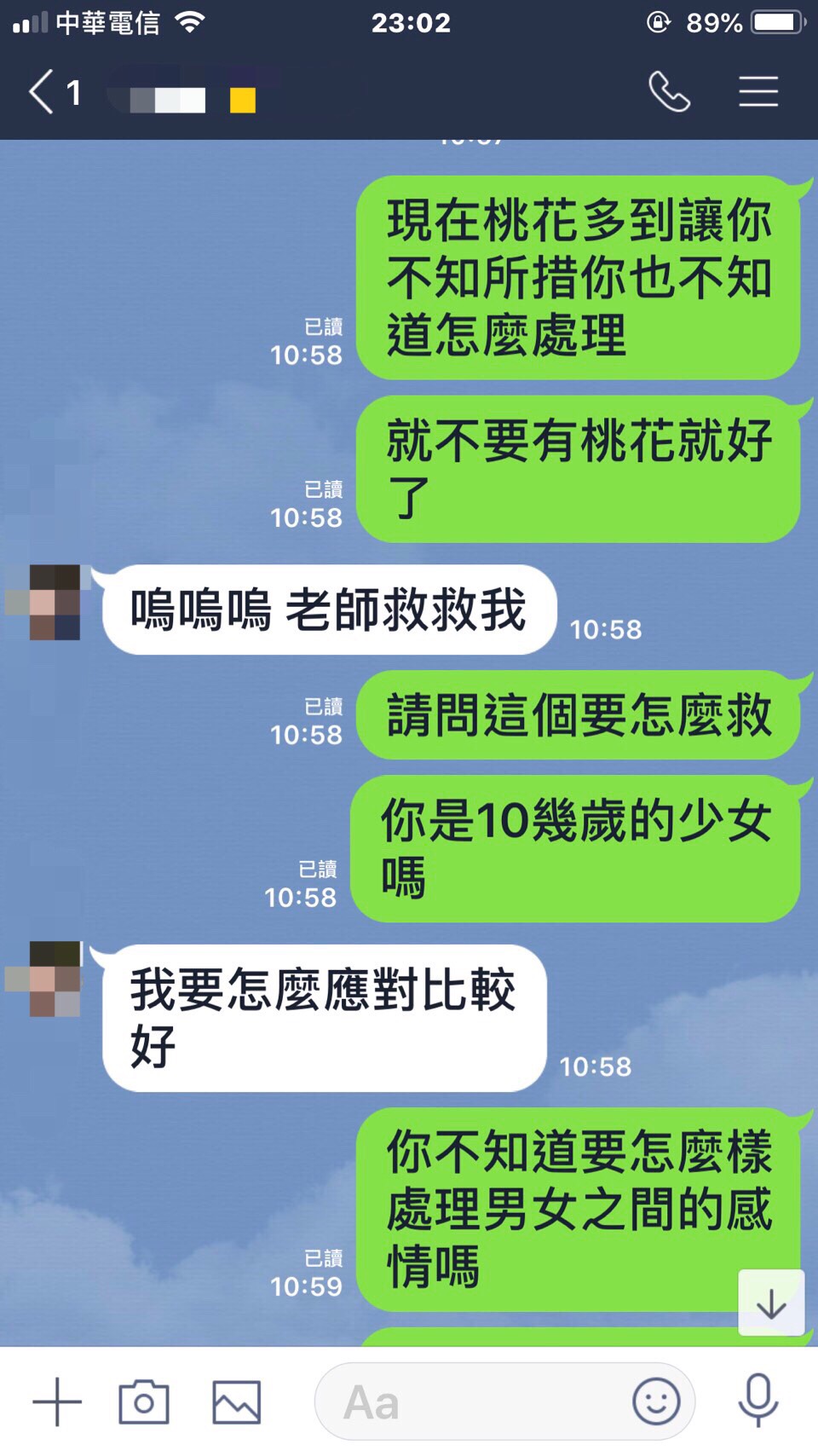Open the camera
The width and height of the screenshot is (818, 1456).
143,1401
